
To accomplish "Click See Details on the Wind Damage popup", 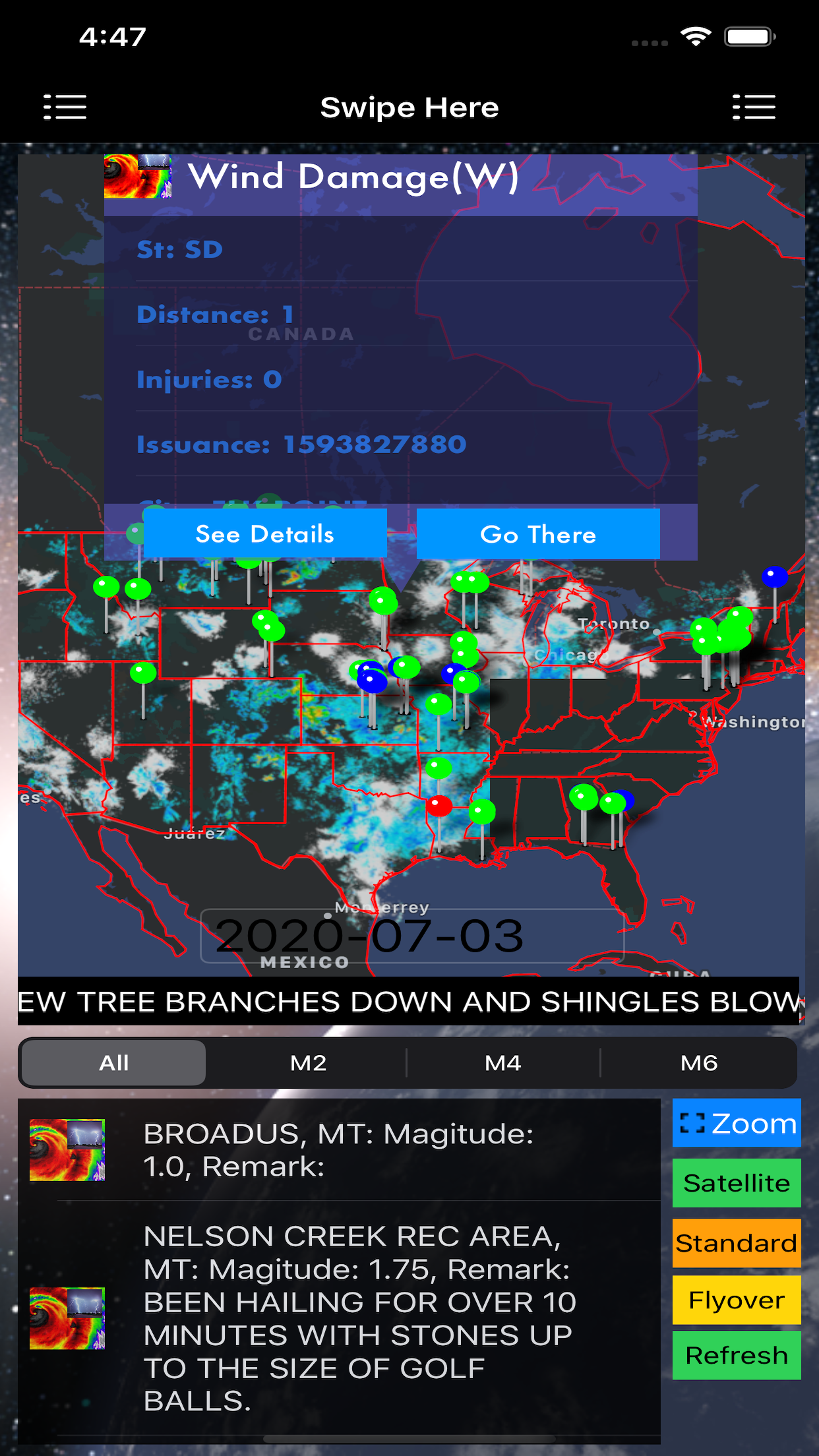I will 264,534.
